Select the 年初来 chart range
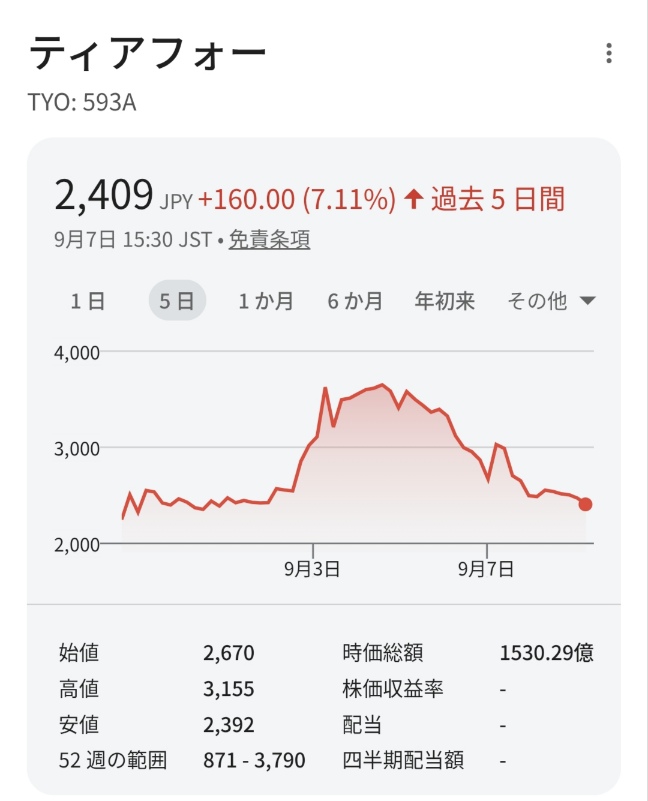 445,301
